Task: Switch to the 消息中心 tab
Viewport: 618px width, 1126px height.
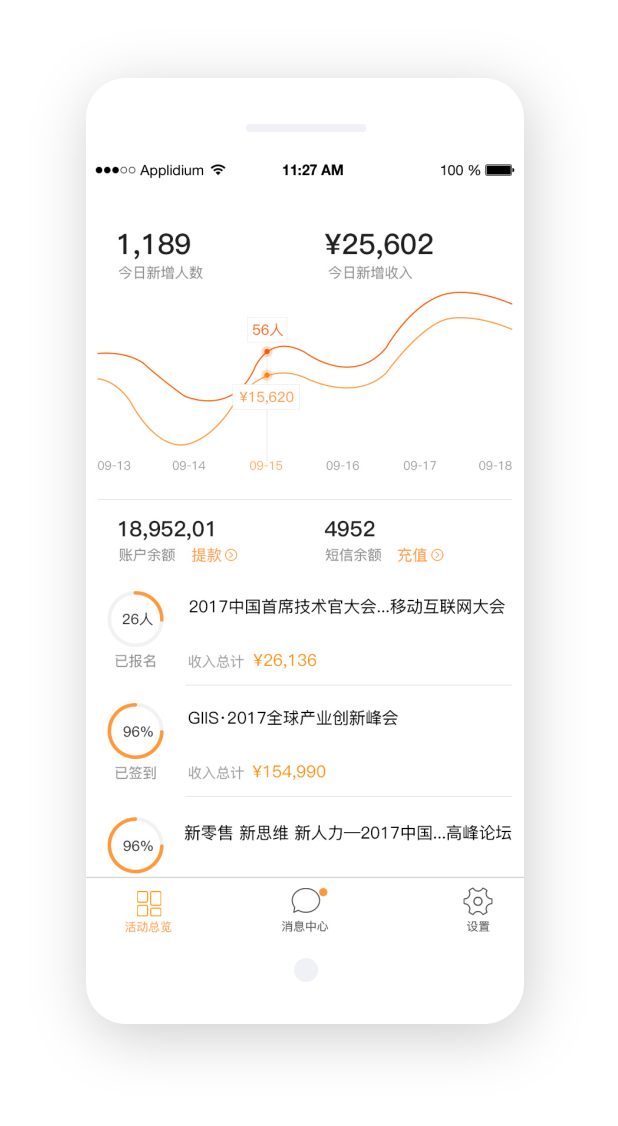Action: click(x=305, y=911)
